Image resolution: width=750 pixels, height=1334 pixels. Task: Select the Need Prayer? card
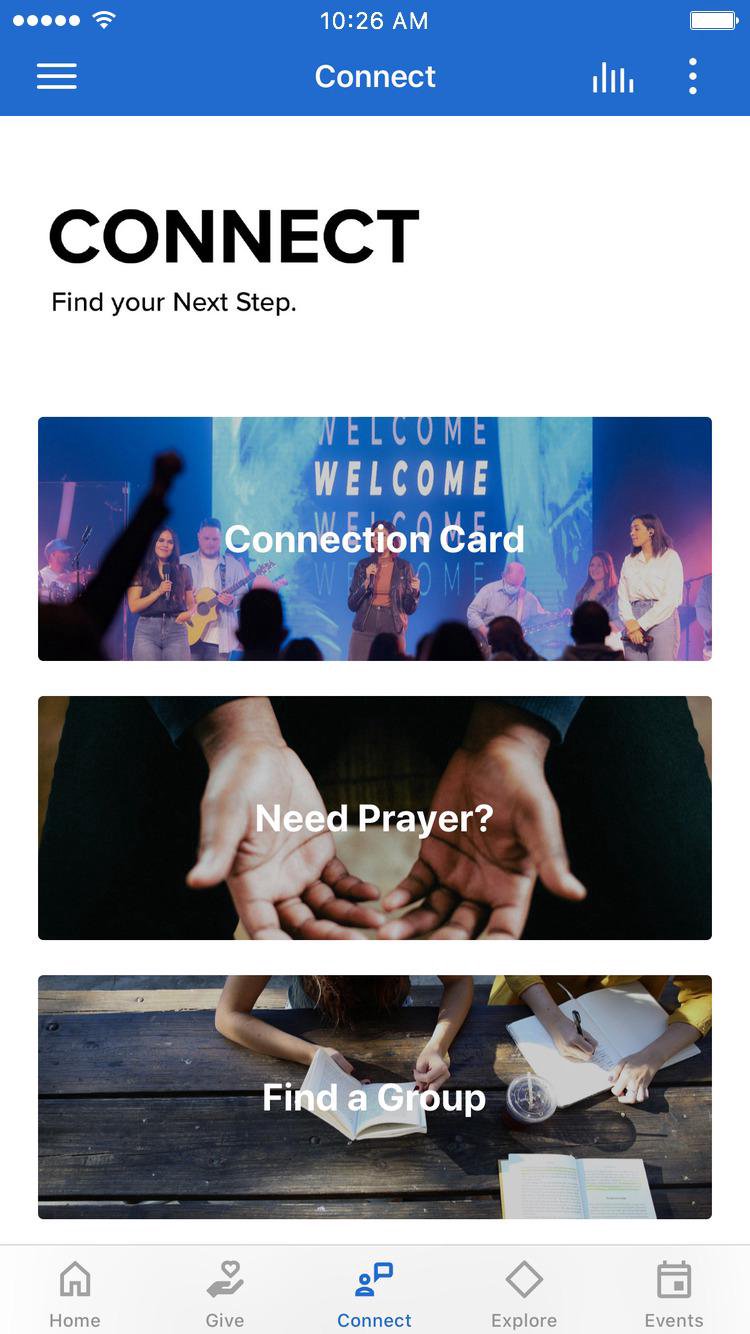tap(375, 818)
